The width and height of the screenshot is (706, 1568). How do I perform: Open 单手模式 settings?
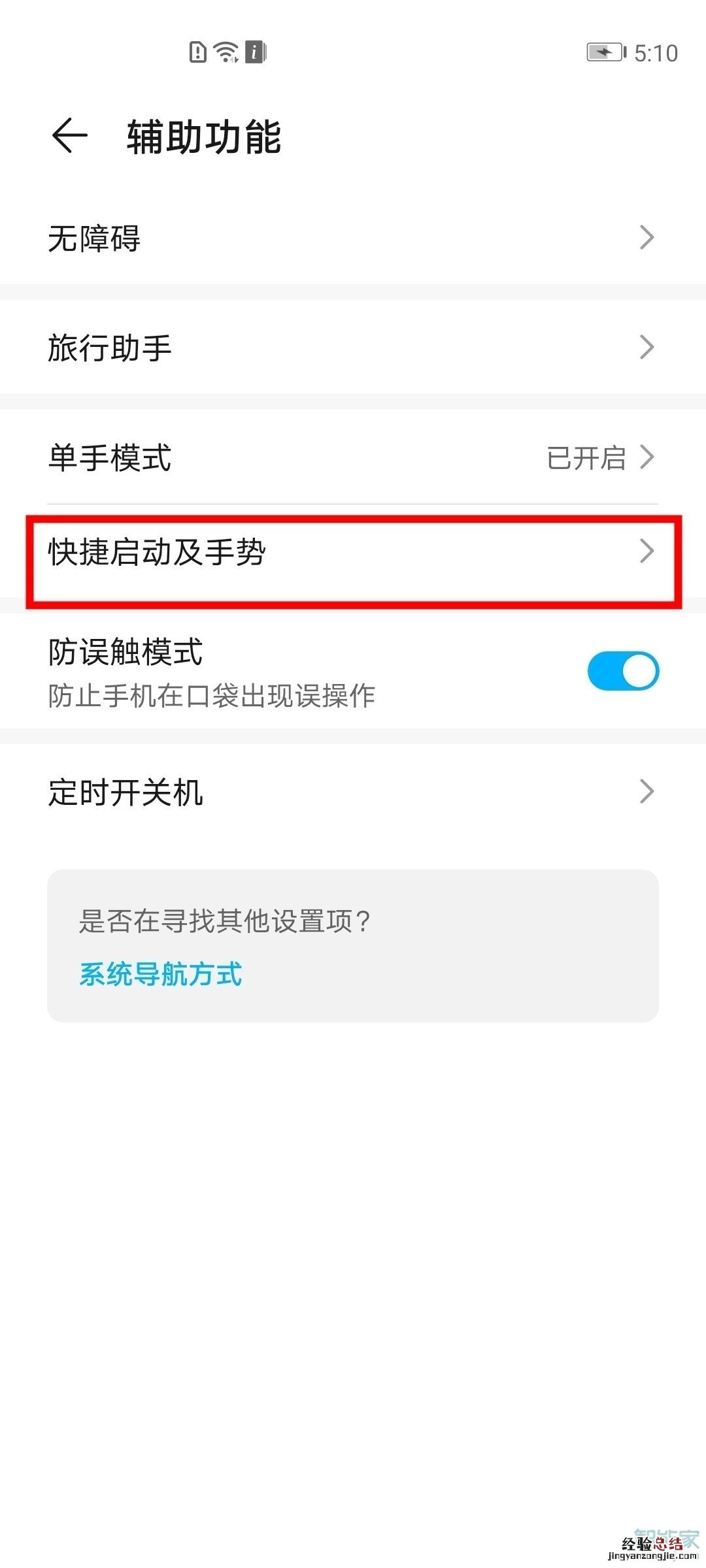tap(353, 457)
